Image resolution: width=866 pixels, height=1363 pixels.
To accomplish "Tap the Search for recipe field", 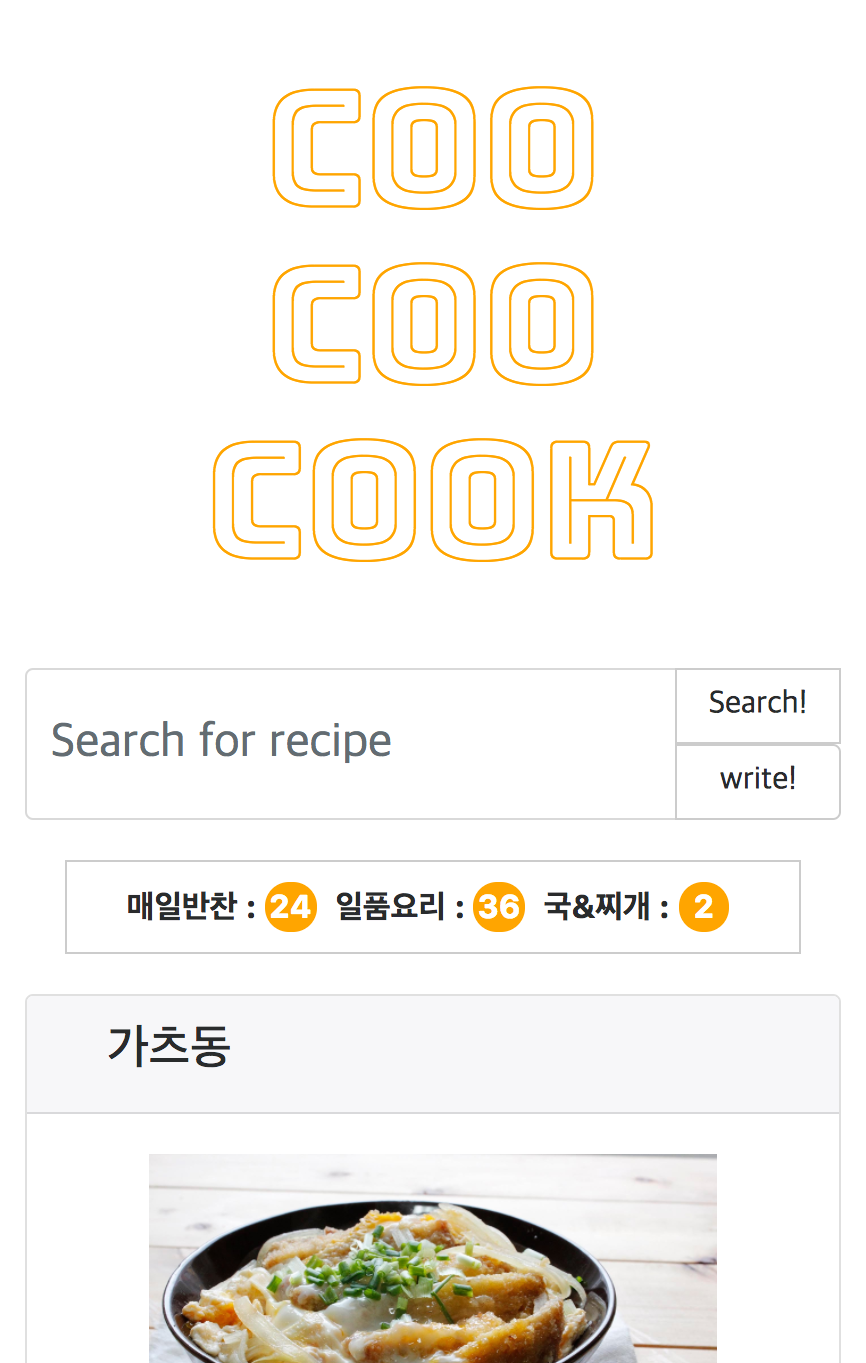I will (350, 743).
